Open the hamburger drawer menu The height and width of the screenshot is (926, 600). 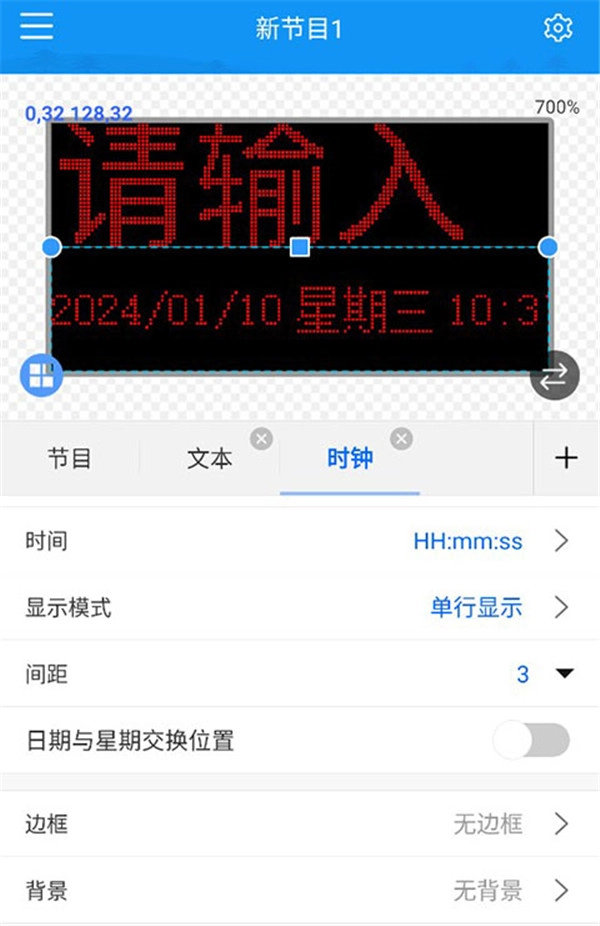point(37,27)
